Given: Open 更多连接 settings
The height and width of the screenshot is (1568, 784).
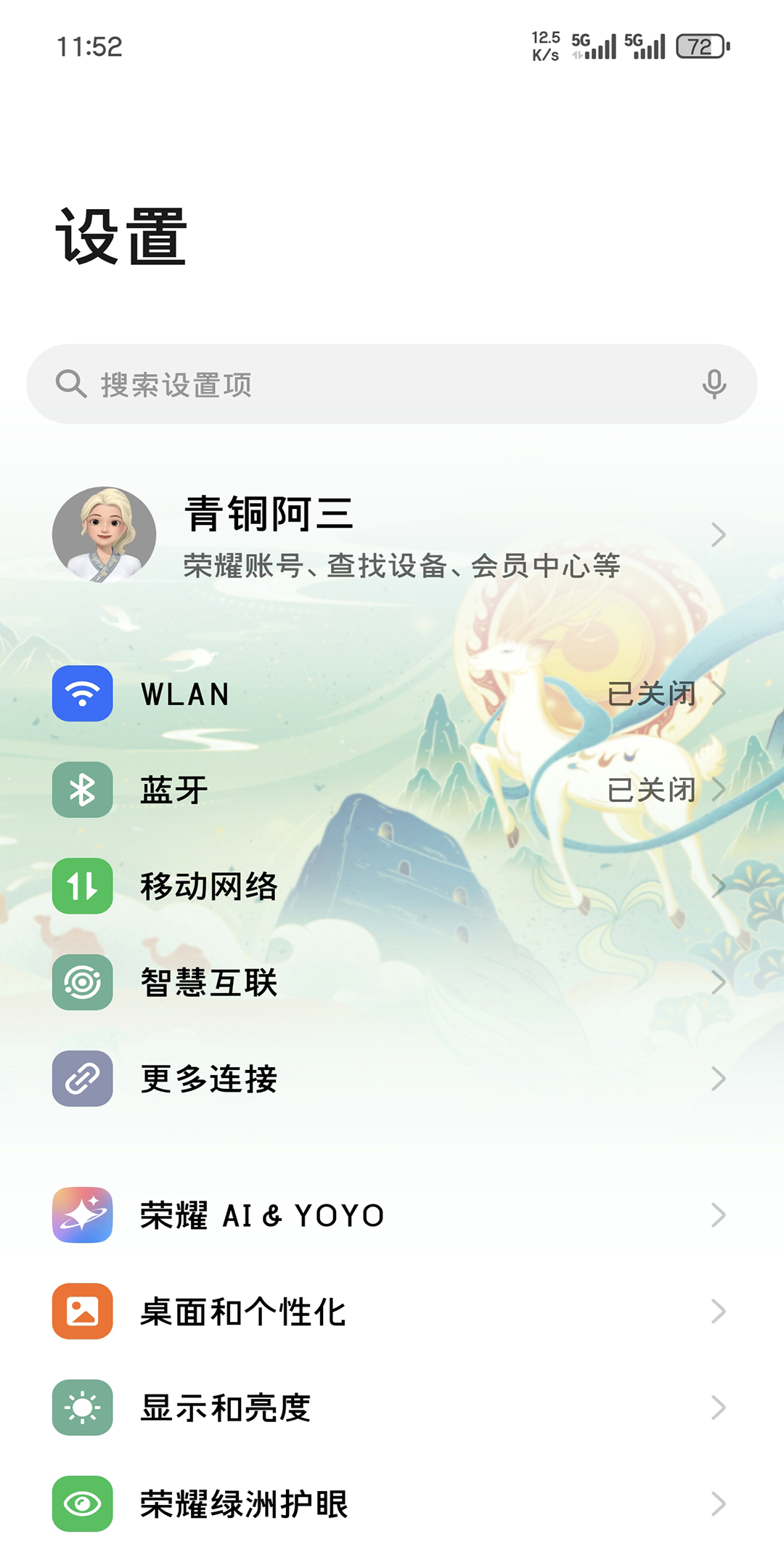Looking at the screenshot, I should click(392, 1079).
